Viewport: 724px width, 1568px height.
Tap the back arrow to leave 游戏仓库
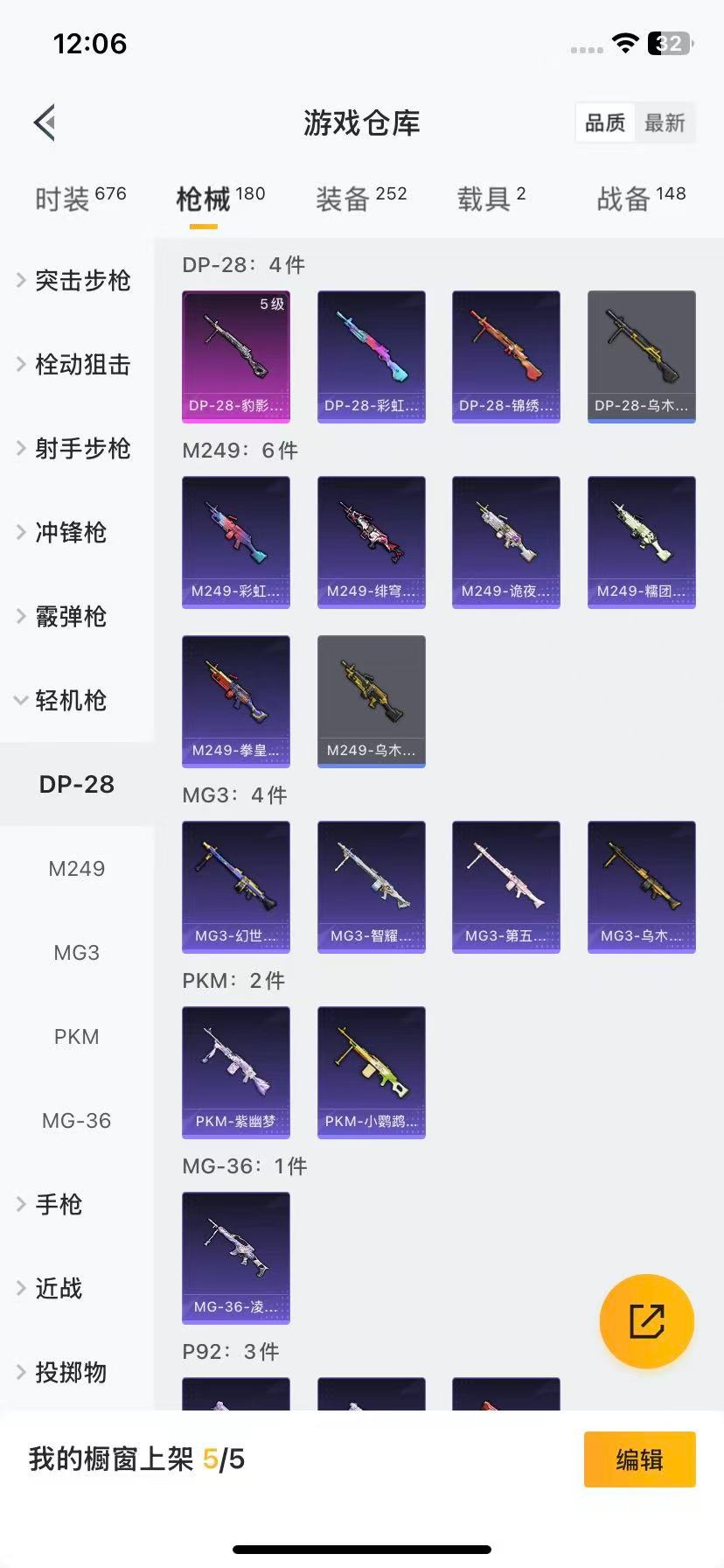(45, 122)
